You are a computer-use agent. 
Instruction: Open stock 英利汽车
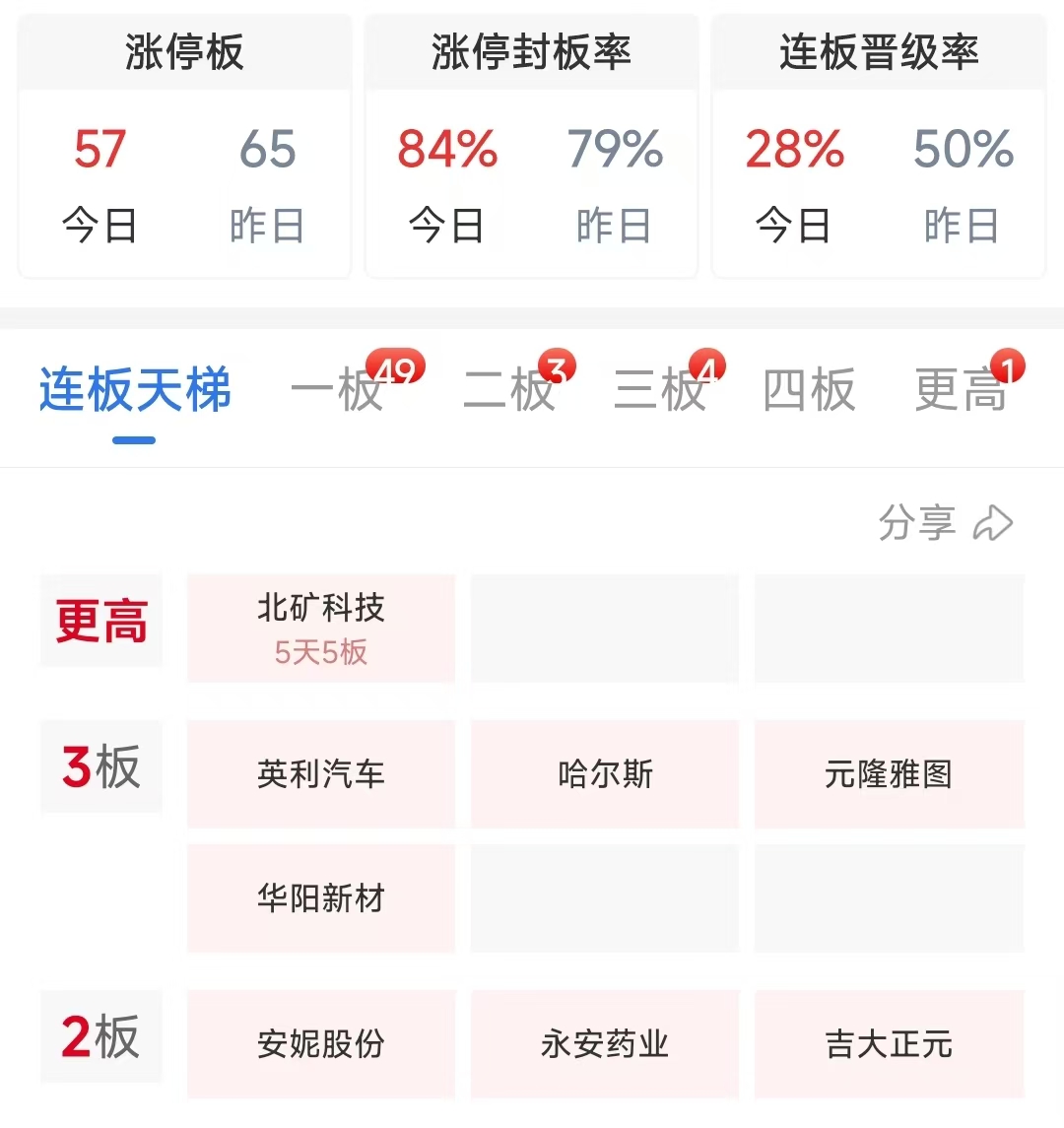point(321,774)
